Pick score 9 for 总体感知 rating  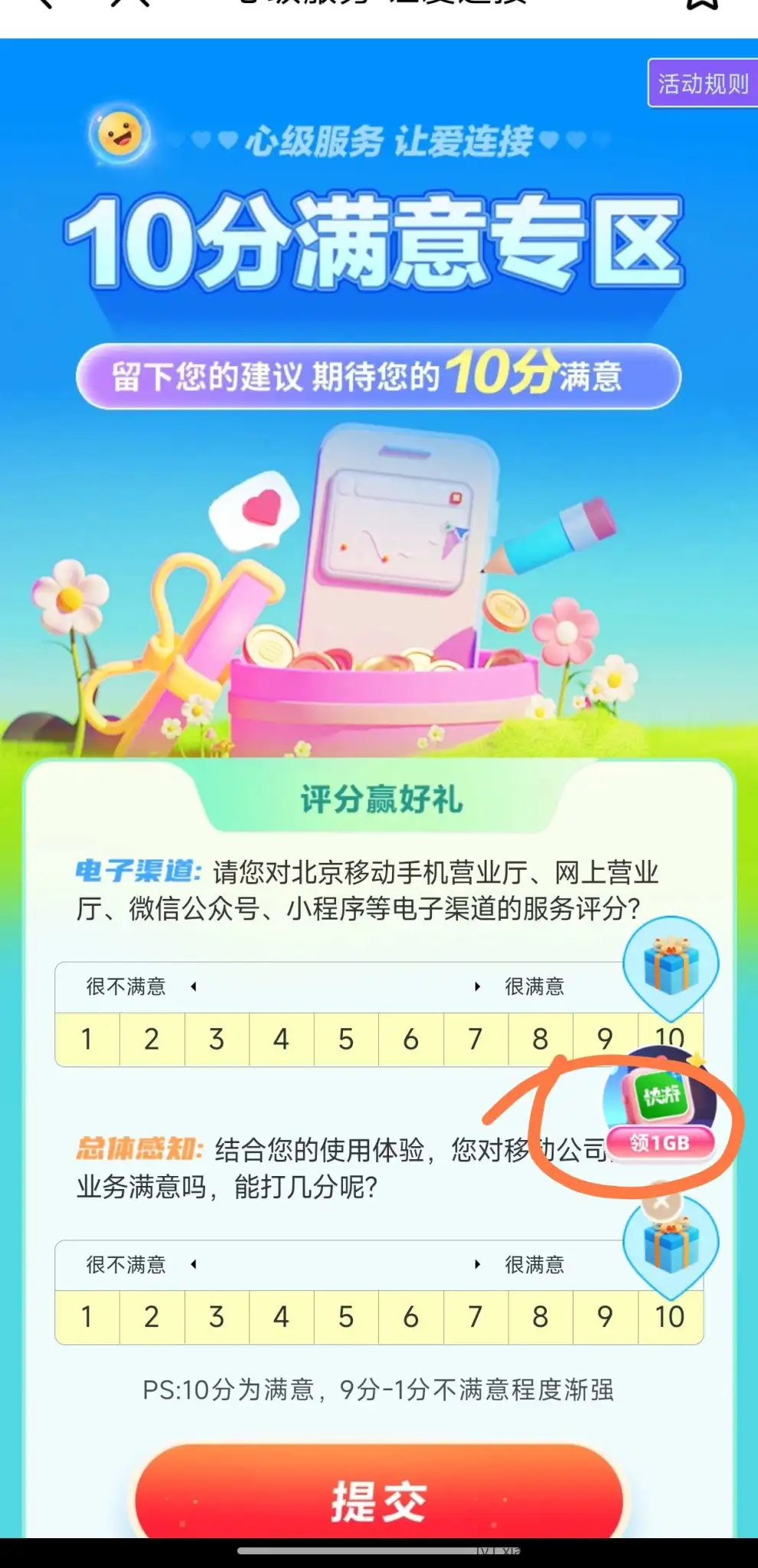[604, 1317]
